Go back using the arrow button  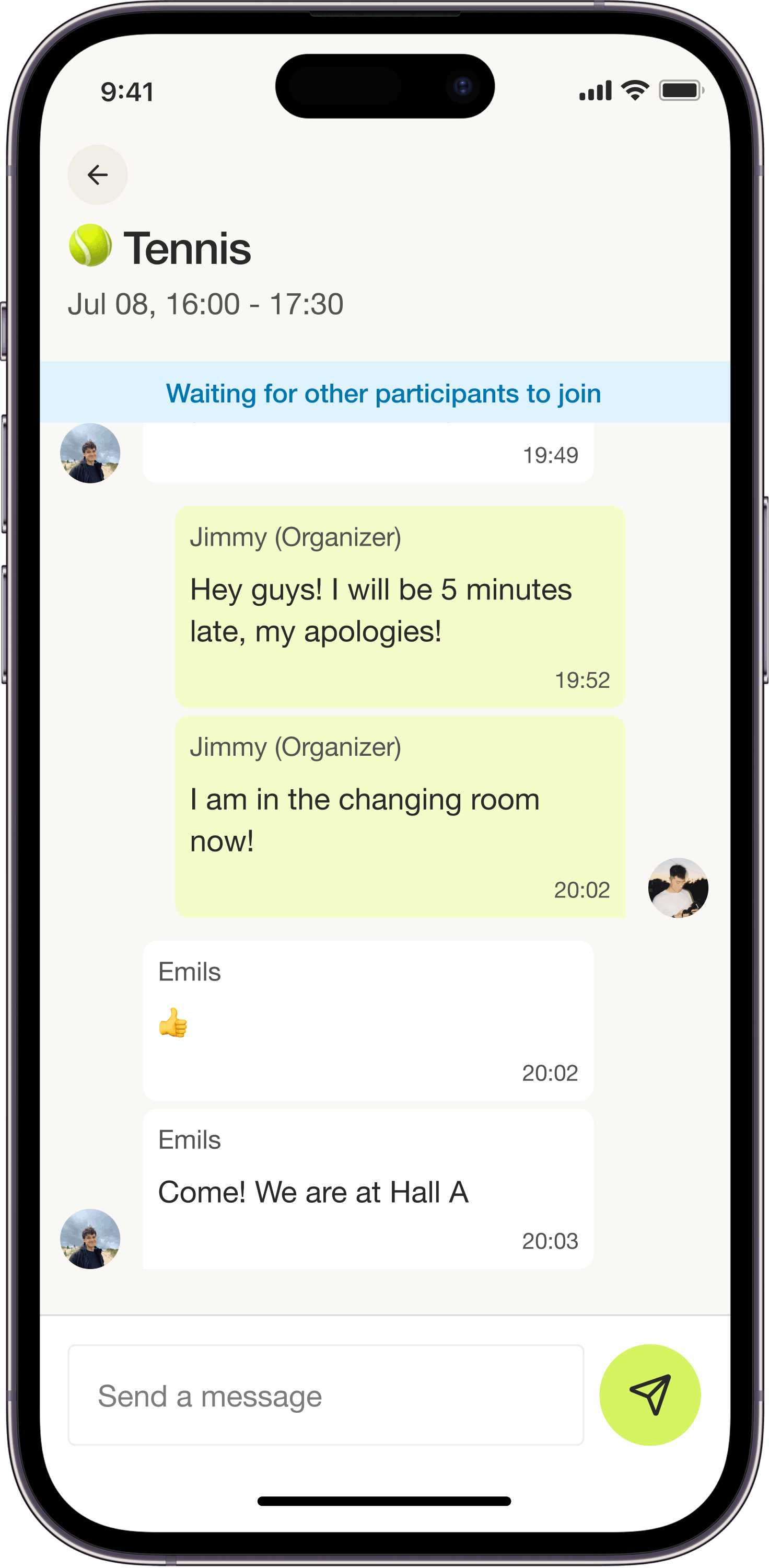click(97, 175)
